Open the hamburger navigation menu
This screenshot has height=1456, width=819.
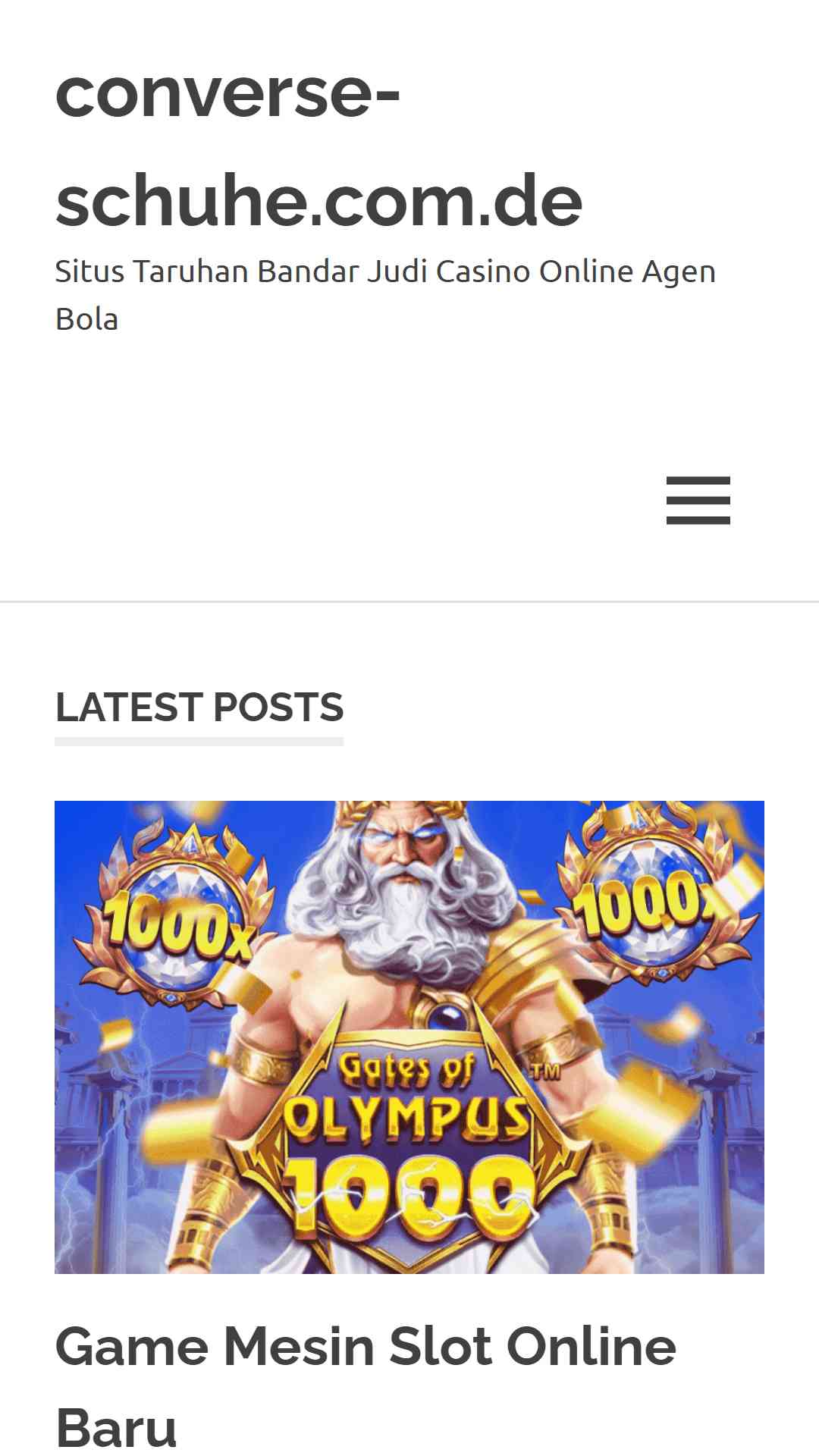click(698, 500)
